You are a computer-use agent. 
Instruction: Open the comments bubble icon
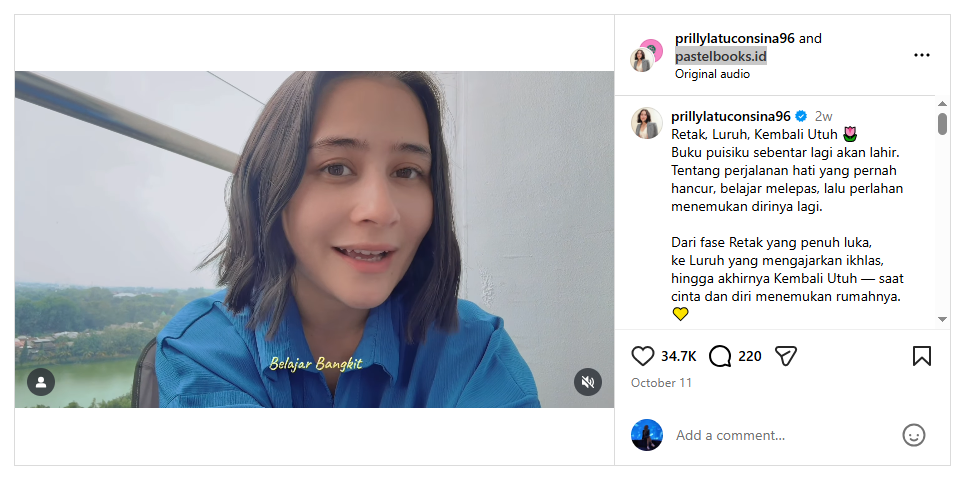(720, 356)
